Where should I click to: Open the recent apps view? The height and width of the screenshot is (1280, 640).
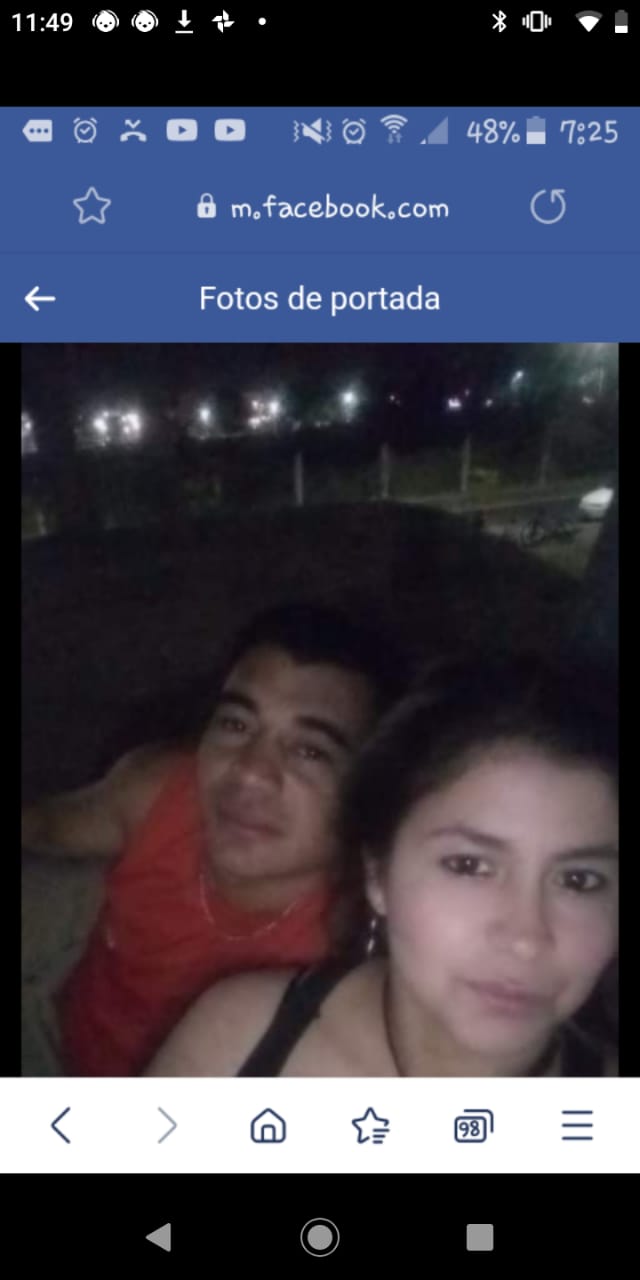pos(480,1237)
